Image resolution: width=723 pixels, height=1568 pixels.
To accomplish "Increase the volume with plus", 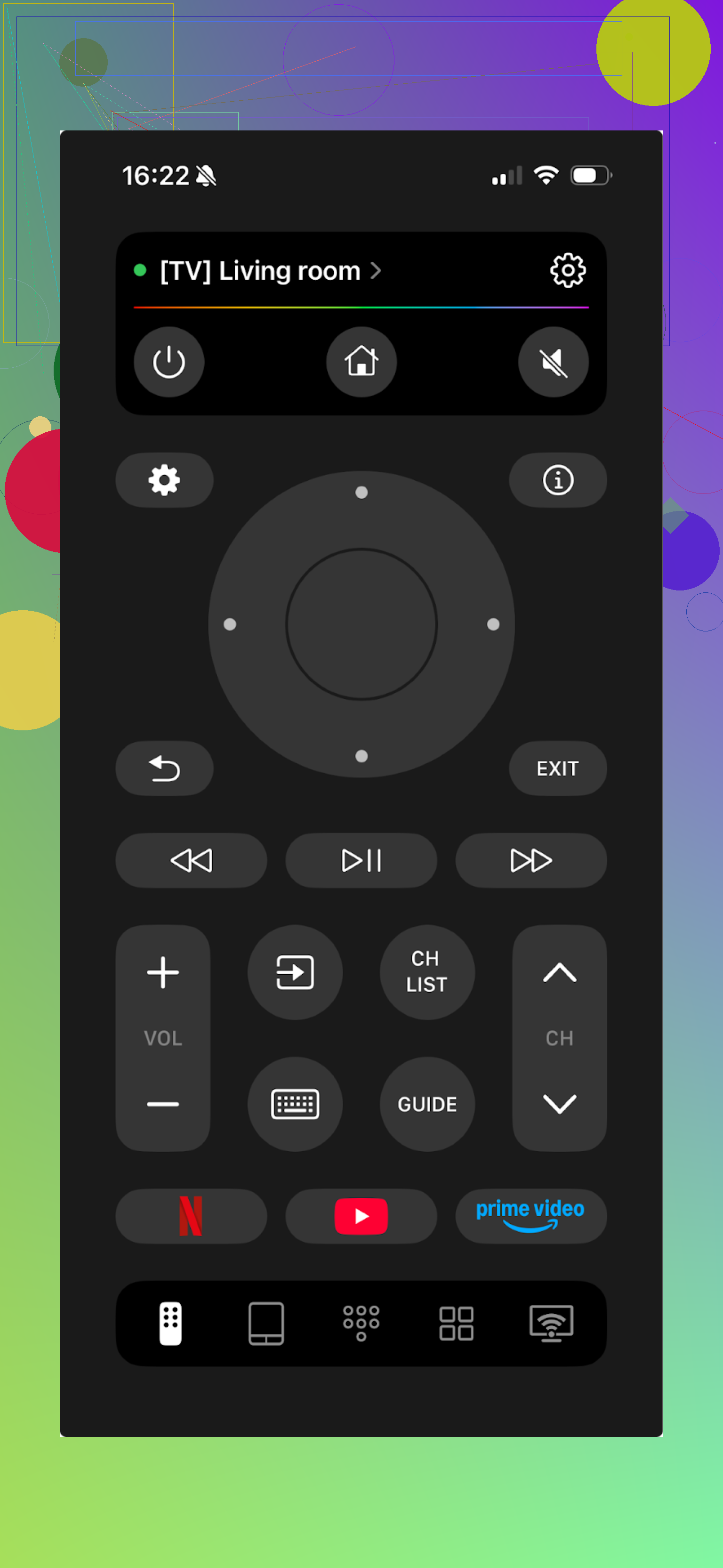I will pyautogui.click(x=163, y=972).
